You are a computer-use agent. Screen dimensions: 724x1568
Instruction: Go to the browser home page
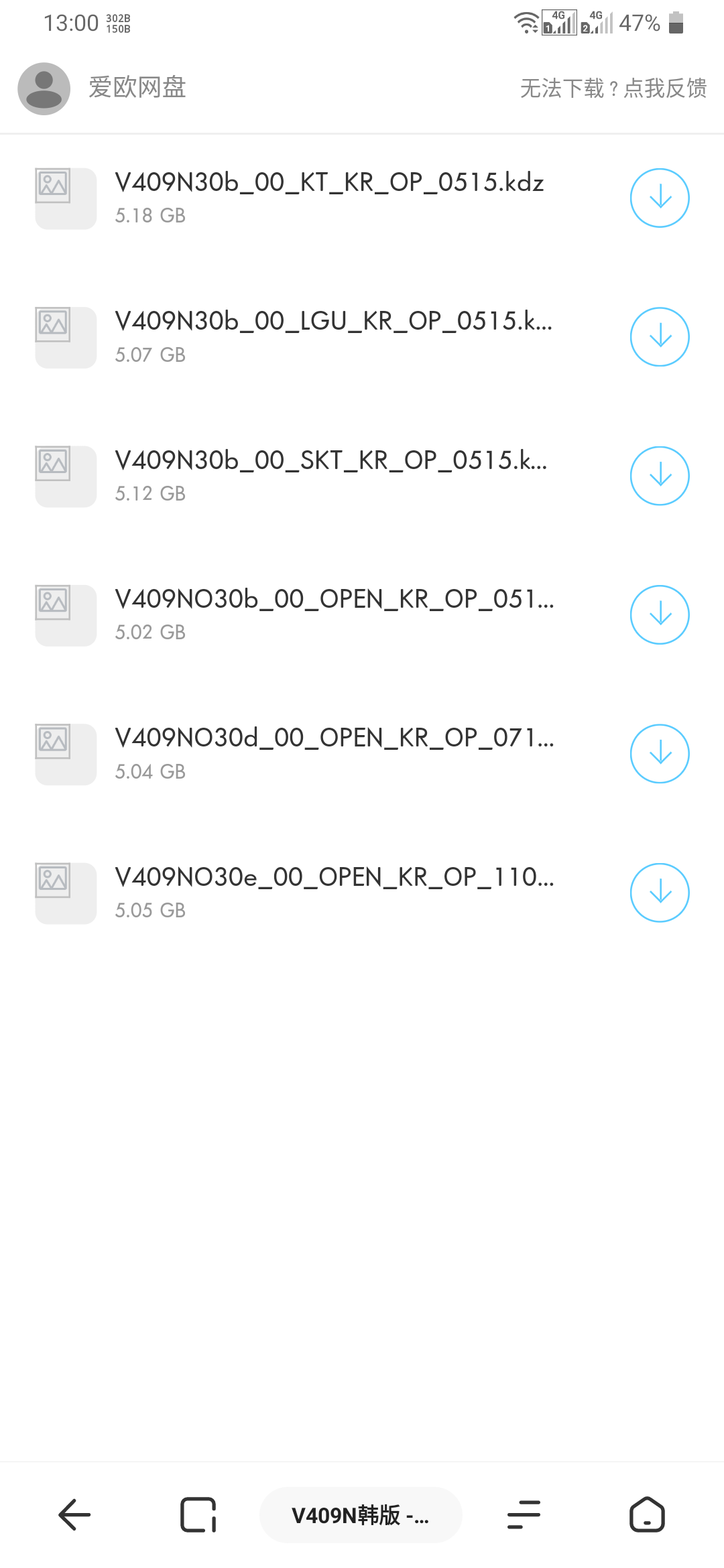[647, 1514]
